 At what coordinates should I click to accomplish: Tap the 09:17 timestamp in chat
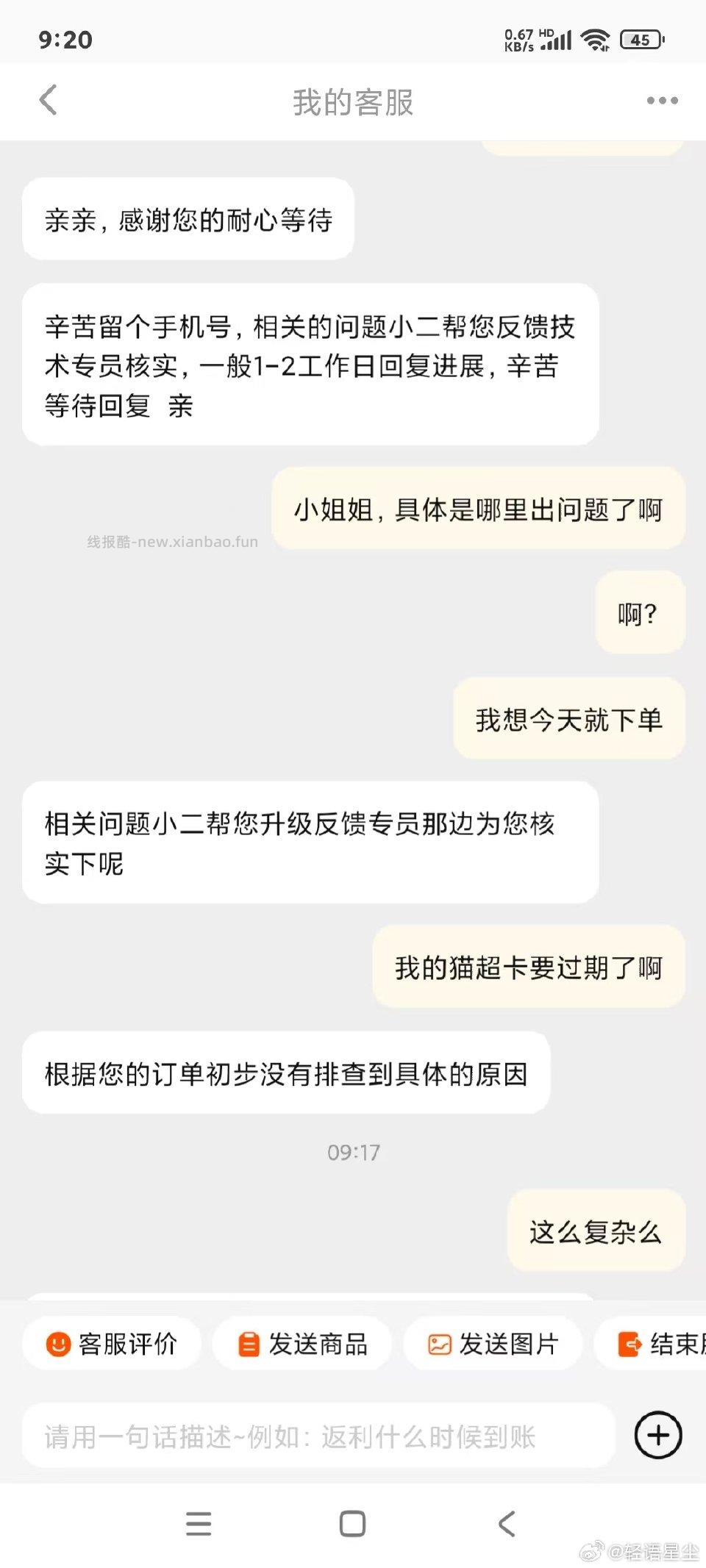[x=352, y=1152]
